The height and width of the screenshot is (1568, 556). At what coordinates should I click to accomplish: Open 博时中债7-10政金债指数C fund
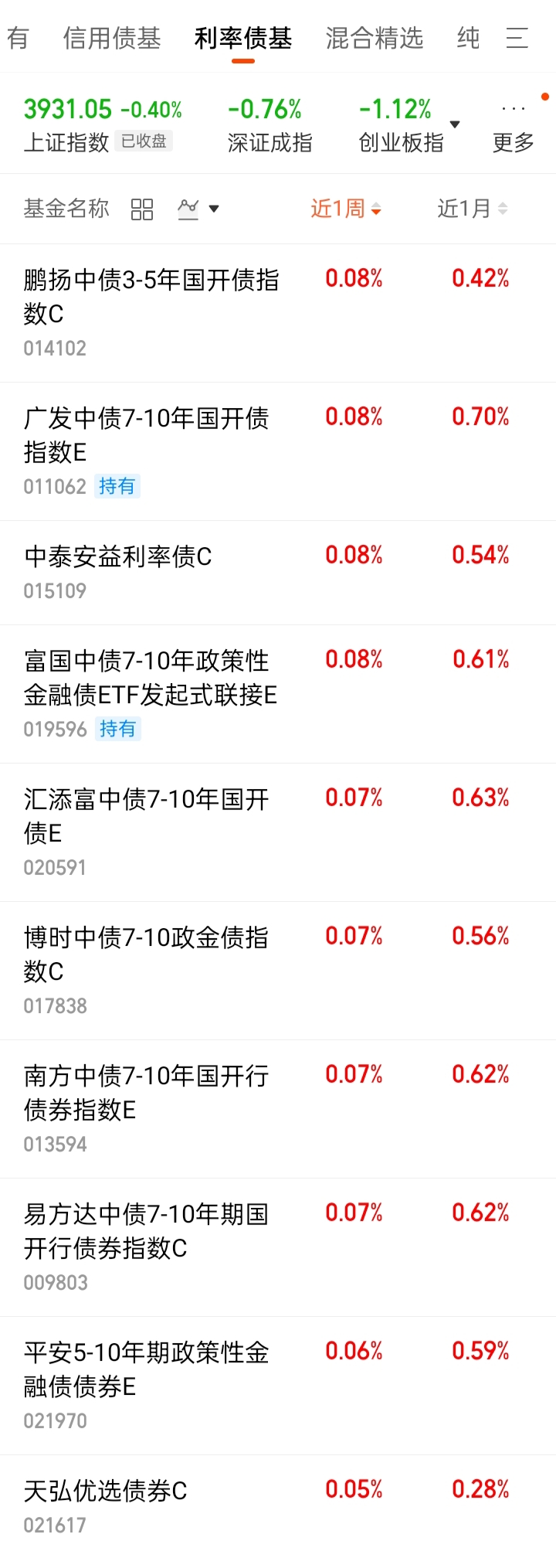pos(147,954)
